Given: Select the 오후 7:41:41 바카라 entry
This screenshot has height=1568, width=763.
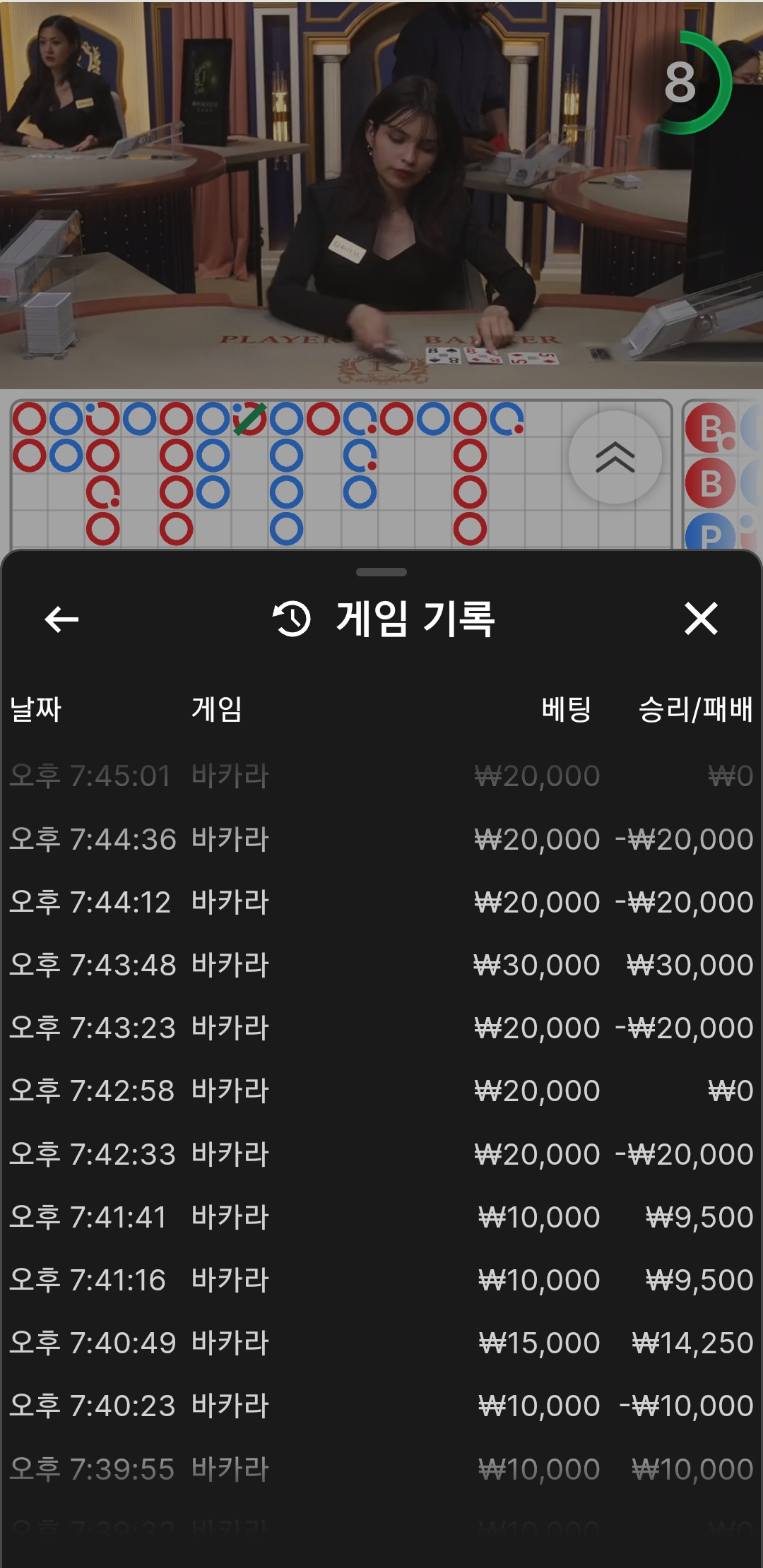Looking at the screenshot, I should (x=381, y=1217).
